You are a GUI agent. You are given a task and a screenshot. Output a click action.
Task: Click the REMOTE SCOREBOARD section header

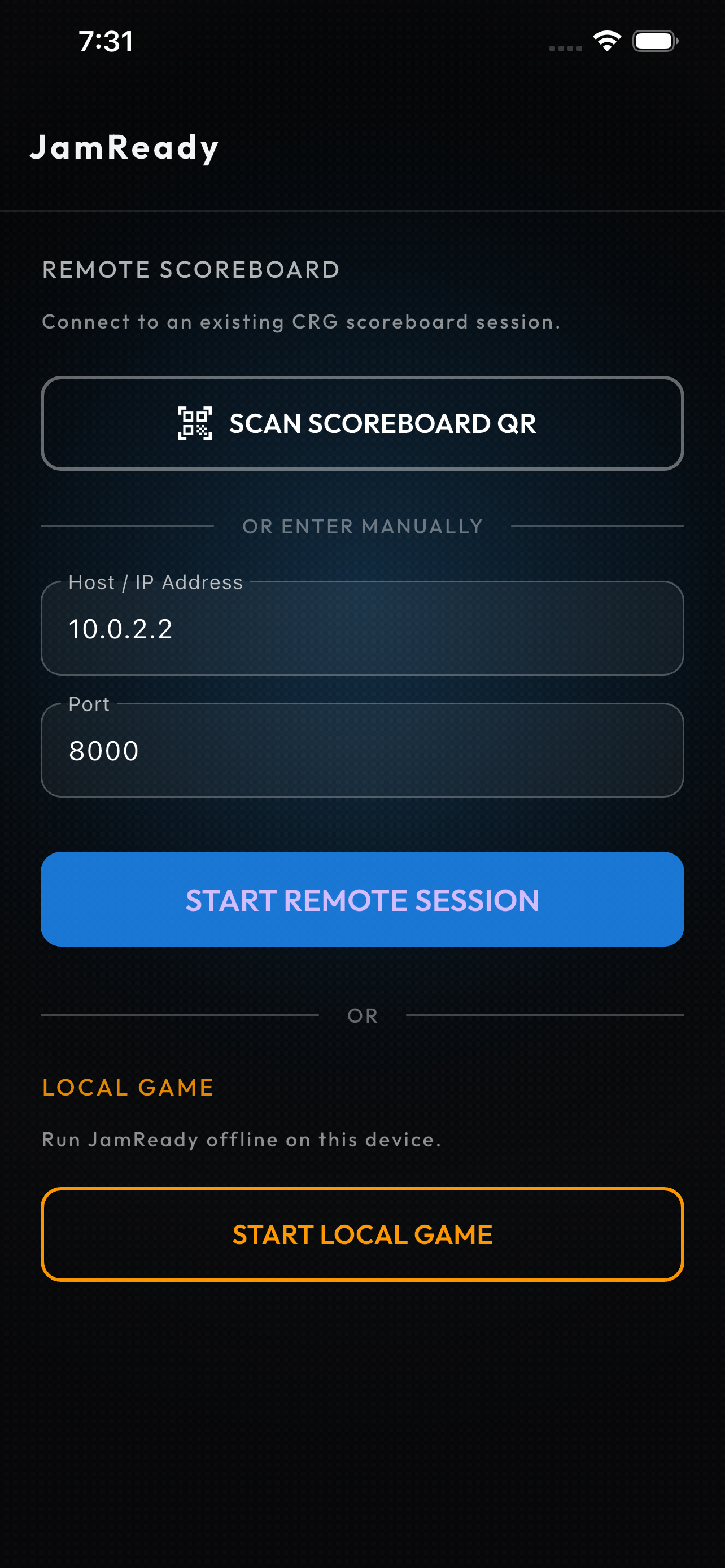190,270
